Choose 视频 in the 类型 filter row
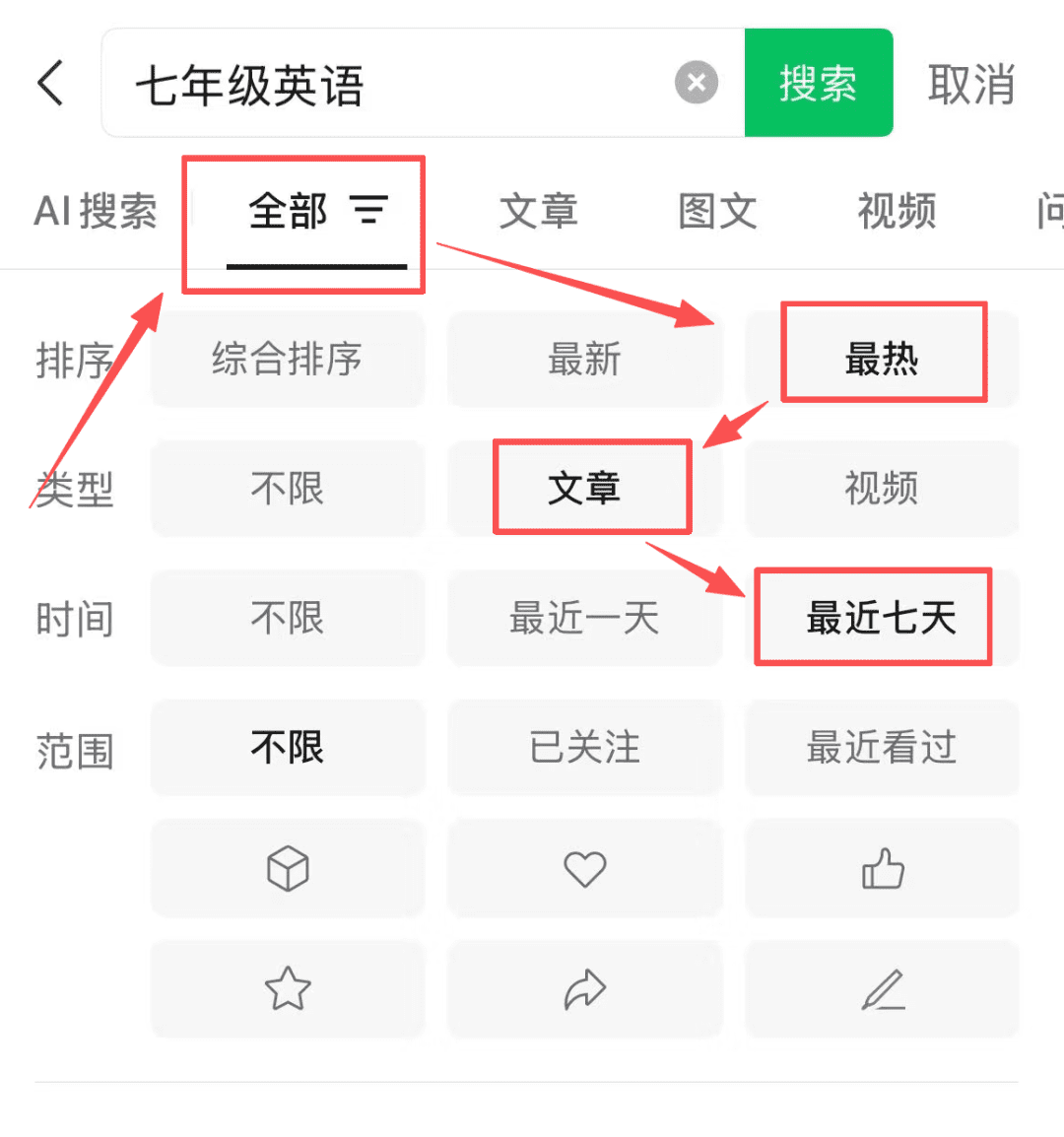Viewport: 1064px width, 1137px height. click(882, 488)
